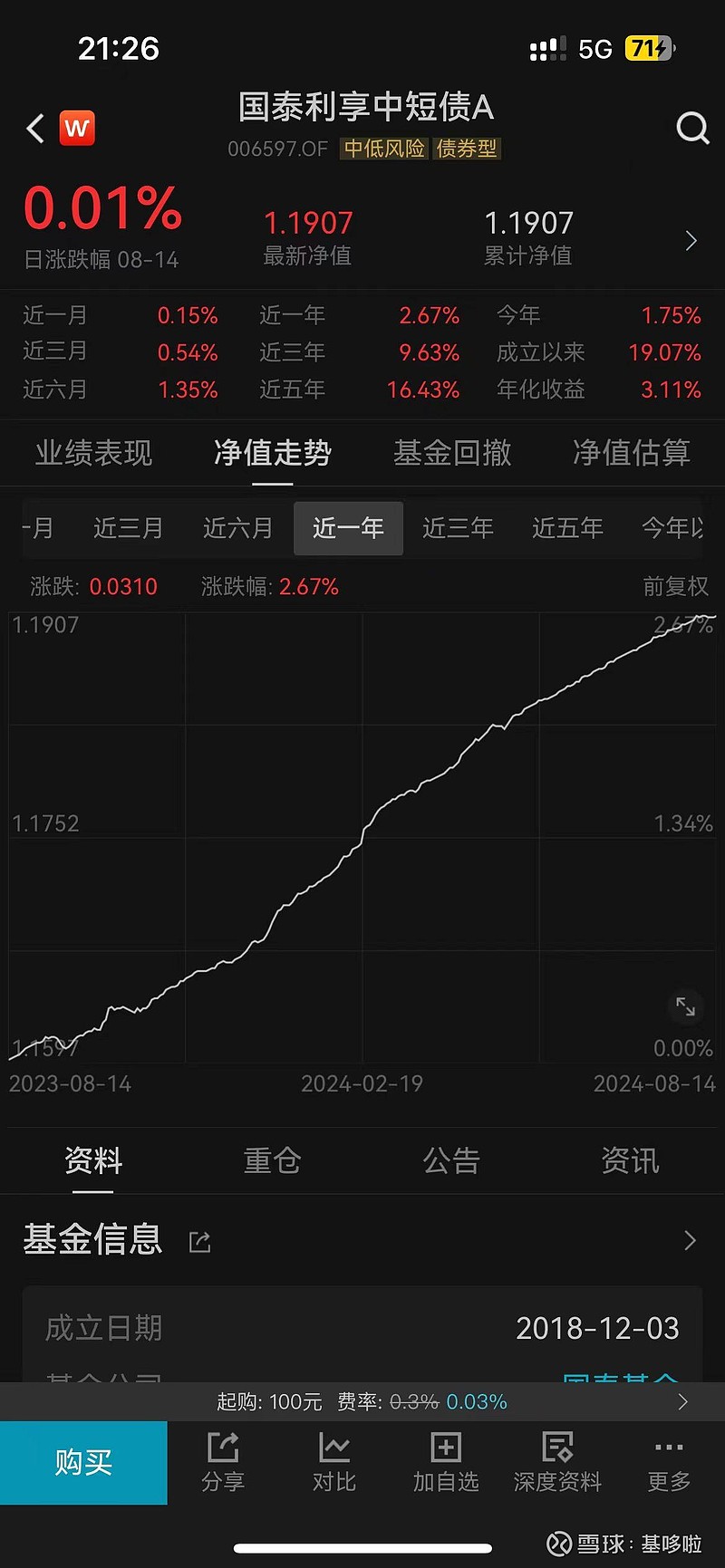The image size is (725, 1568).
Task: Select the 近三年 time range
Action: point(458,528)
